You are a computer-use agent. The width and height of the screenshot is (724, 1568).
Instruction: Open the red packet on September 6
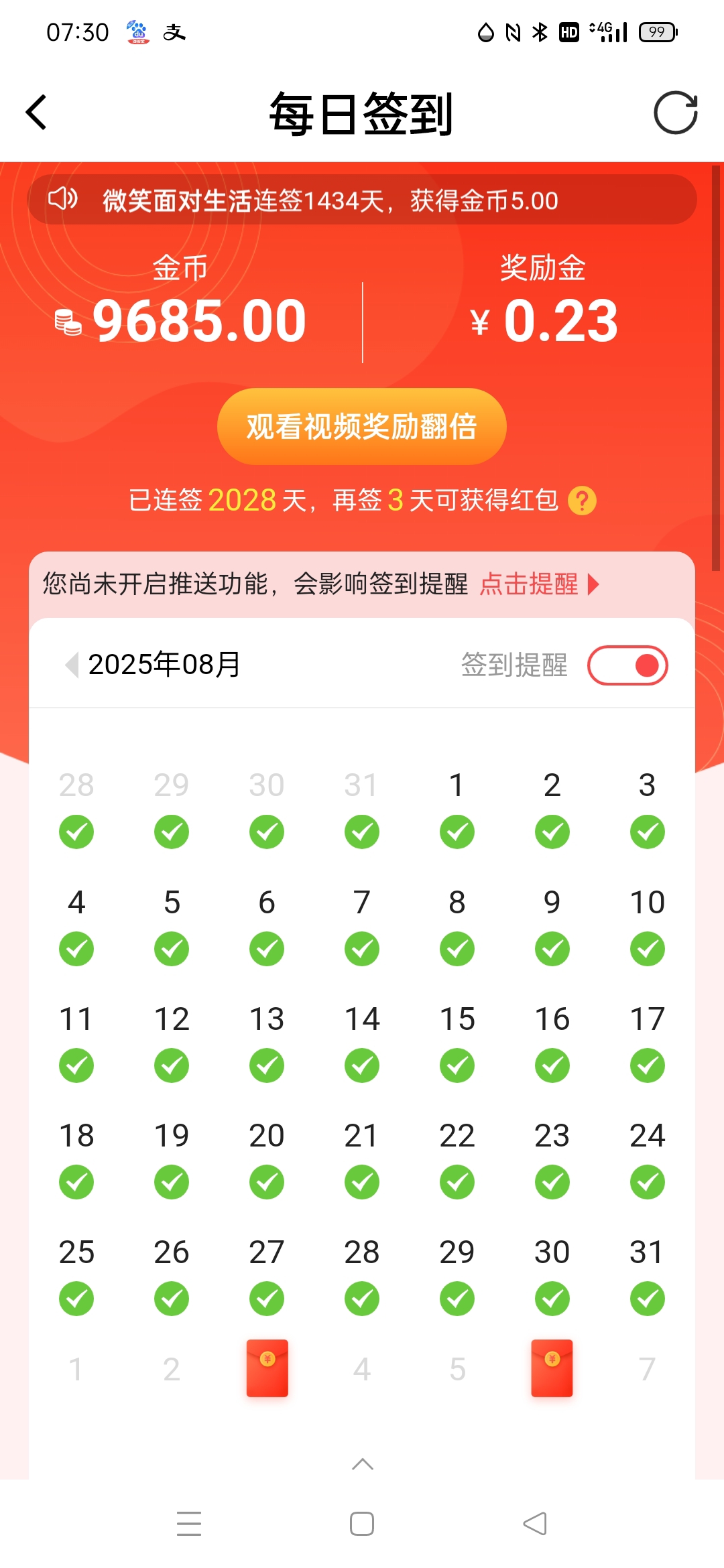pyautogui.click(x=552, y=1368)
